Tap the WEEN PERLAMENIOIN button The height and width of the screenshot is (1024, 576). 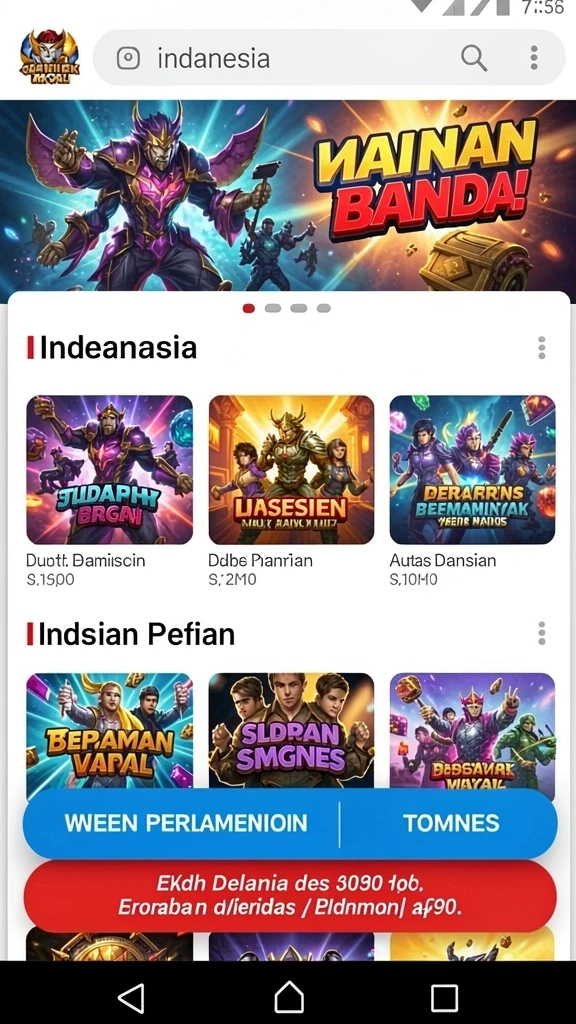click(x=185, y=823)
